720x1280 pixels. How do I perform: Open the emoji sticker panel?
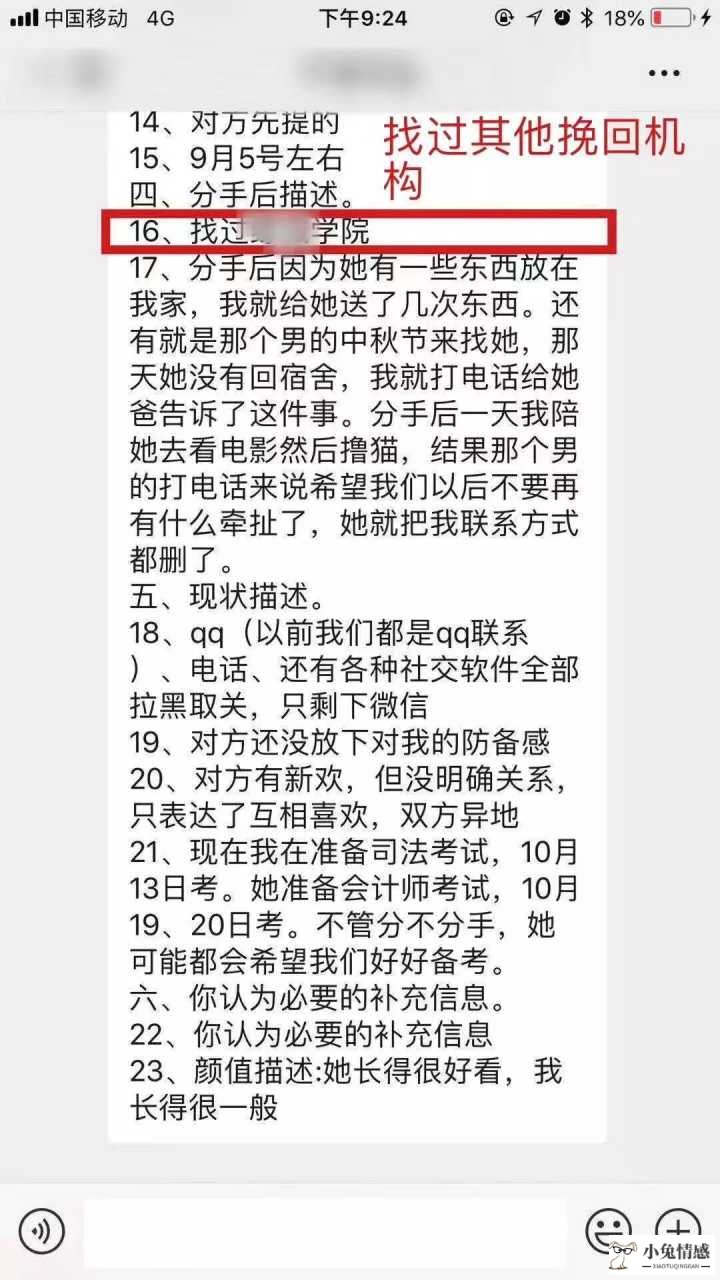pyautogui.click(x=608, y=1231)
